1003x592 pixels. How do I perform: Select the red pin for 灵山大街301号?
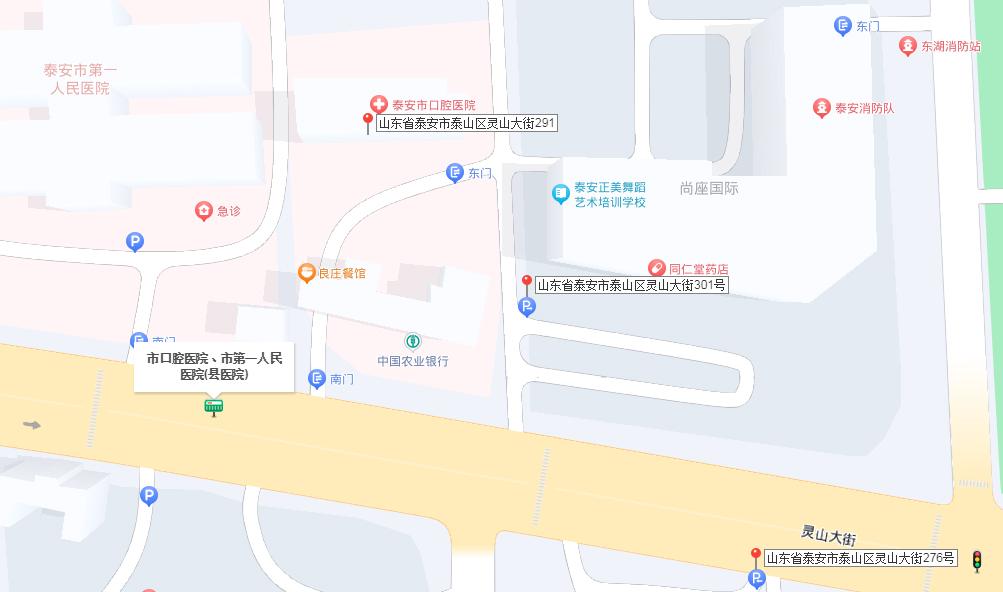click(x=527, y=283)
